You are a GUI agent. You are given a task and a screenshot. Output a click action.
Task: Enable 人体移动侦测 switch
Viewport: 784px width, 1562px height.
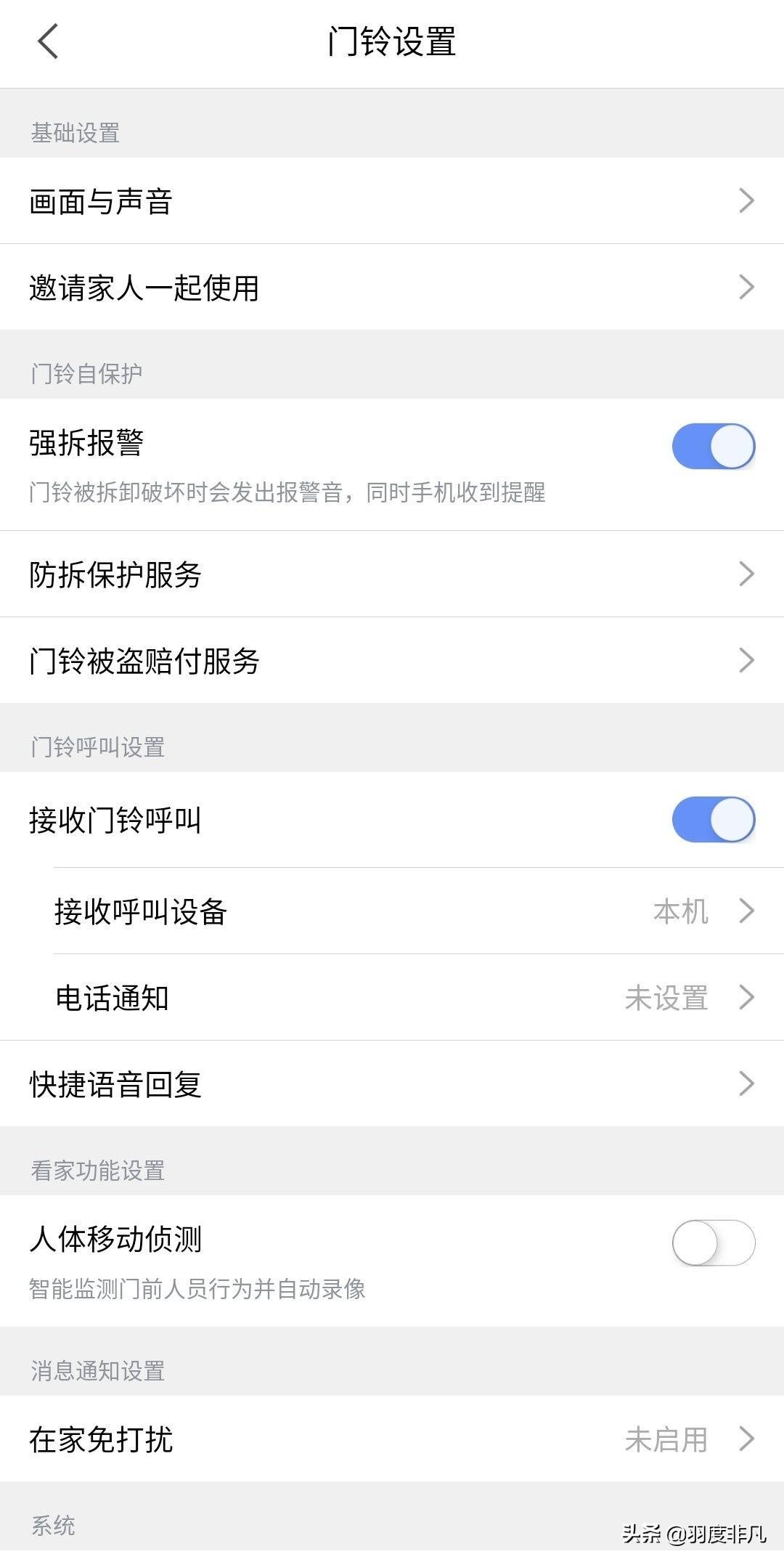(713, 1243)
